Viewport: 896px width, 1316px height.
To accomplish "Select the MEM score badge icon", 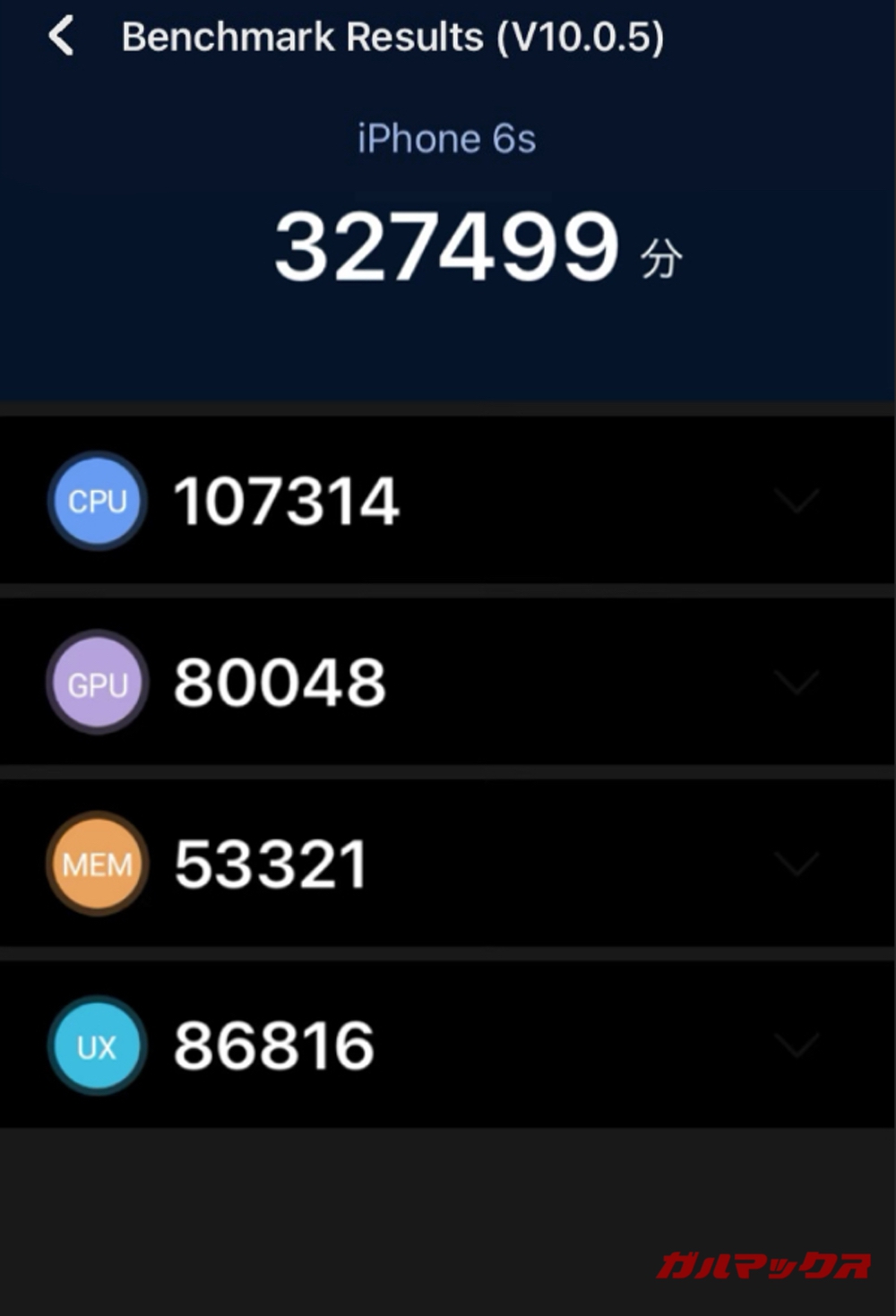I will click(x=96, y=863).
